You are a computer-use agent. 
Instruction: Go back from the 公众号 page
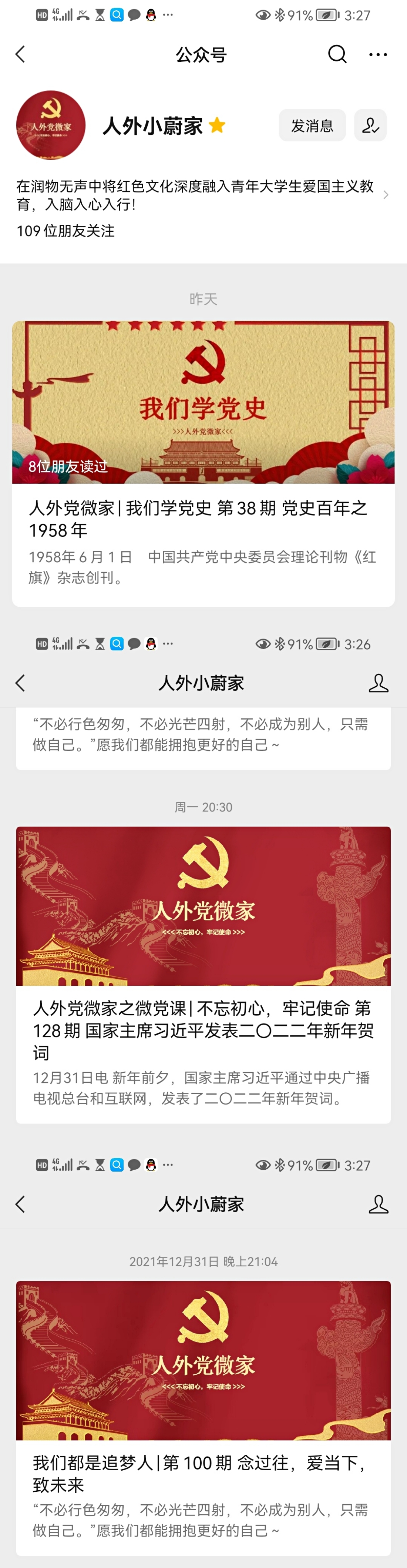pyautogui.click(x=20, y=54)
